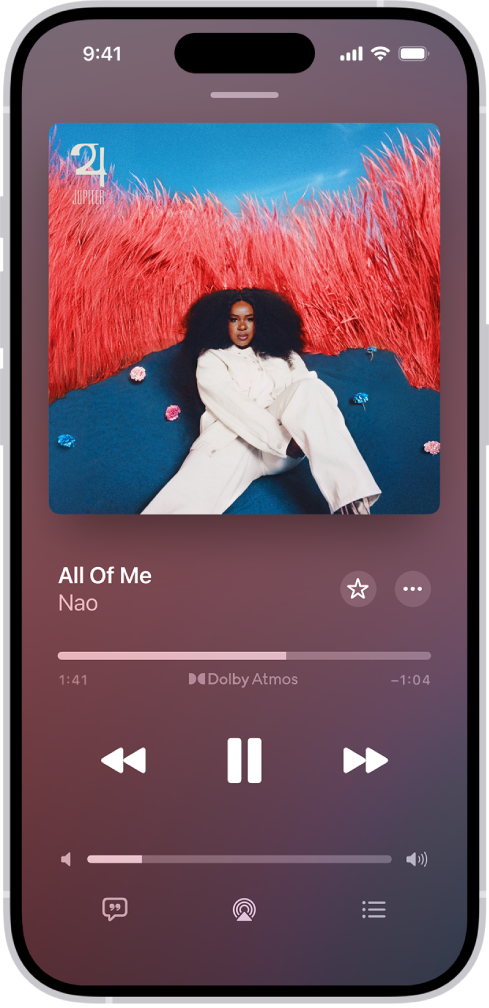Image resolution: width=489 pixels, height=1008 pixels.
Task: Tap the All Of Me album artwork
Action: (x=244, y=318)
